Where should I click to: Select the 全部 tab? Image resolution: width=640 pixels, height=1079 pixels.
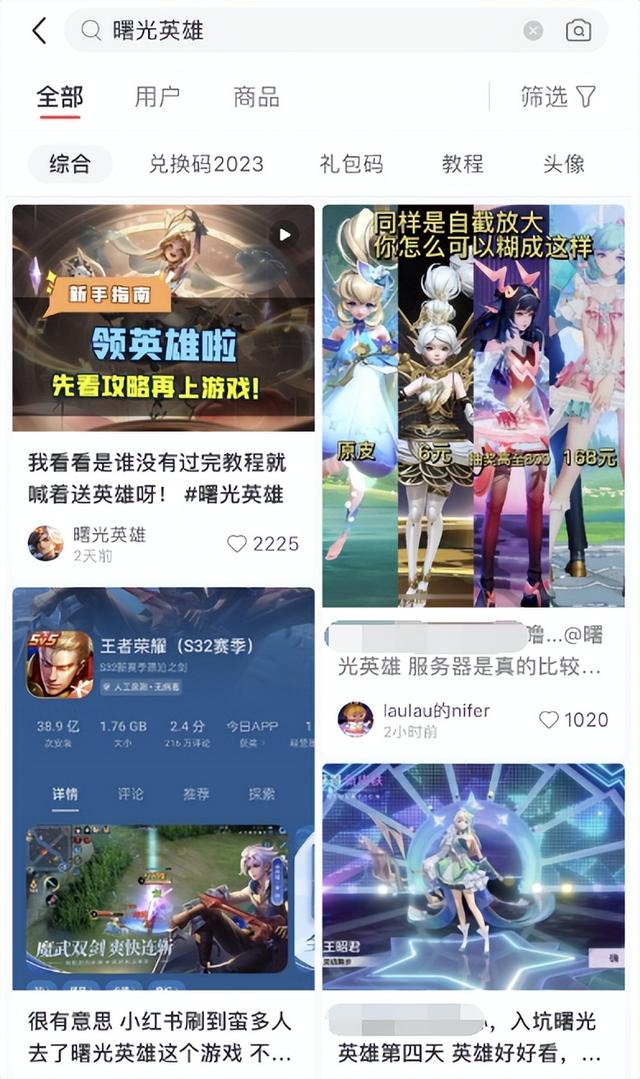coord(60,97)
